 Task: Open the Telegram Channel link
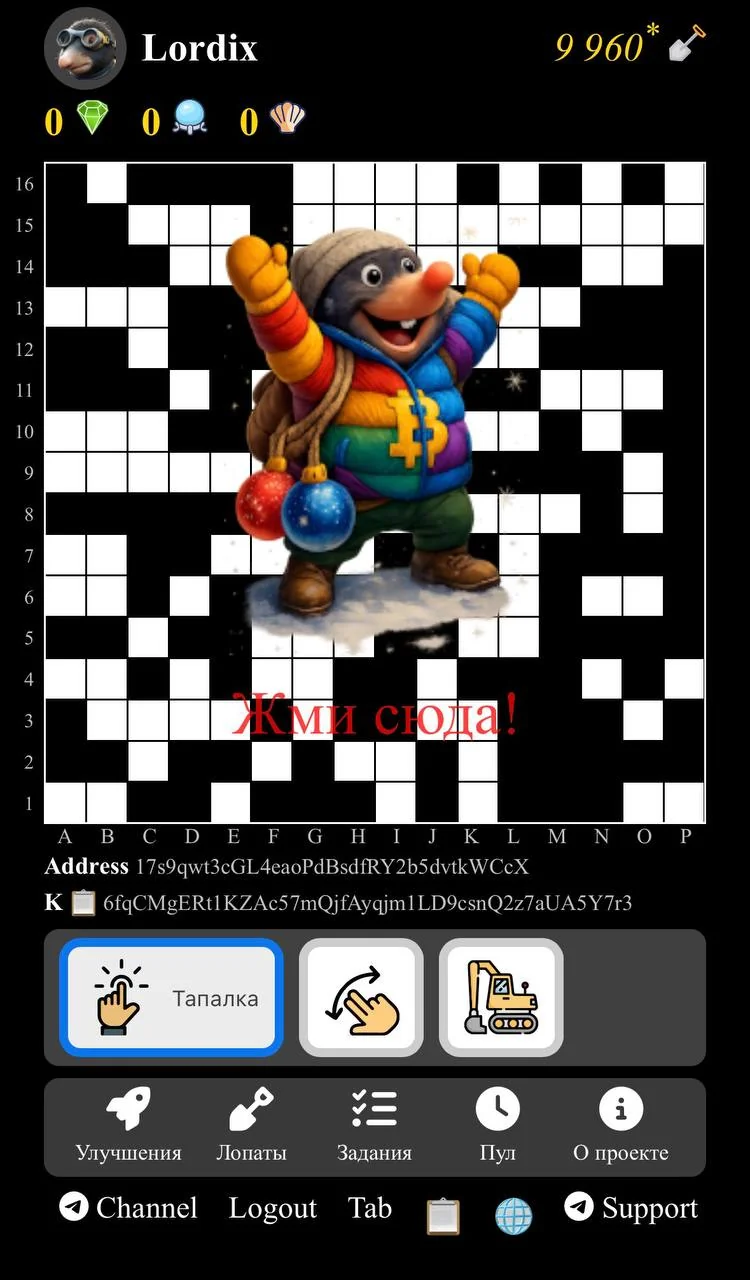128,1208
